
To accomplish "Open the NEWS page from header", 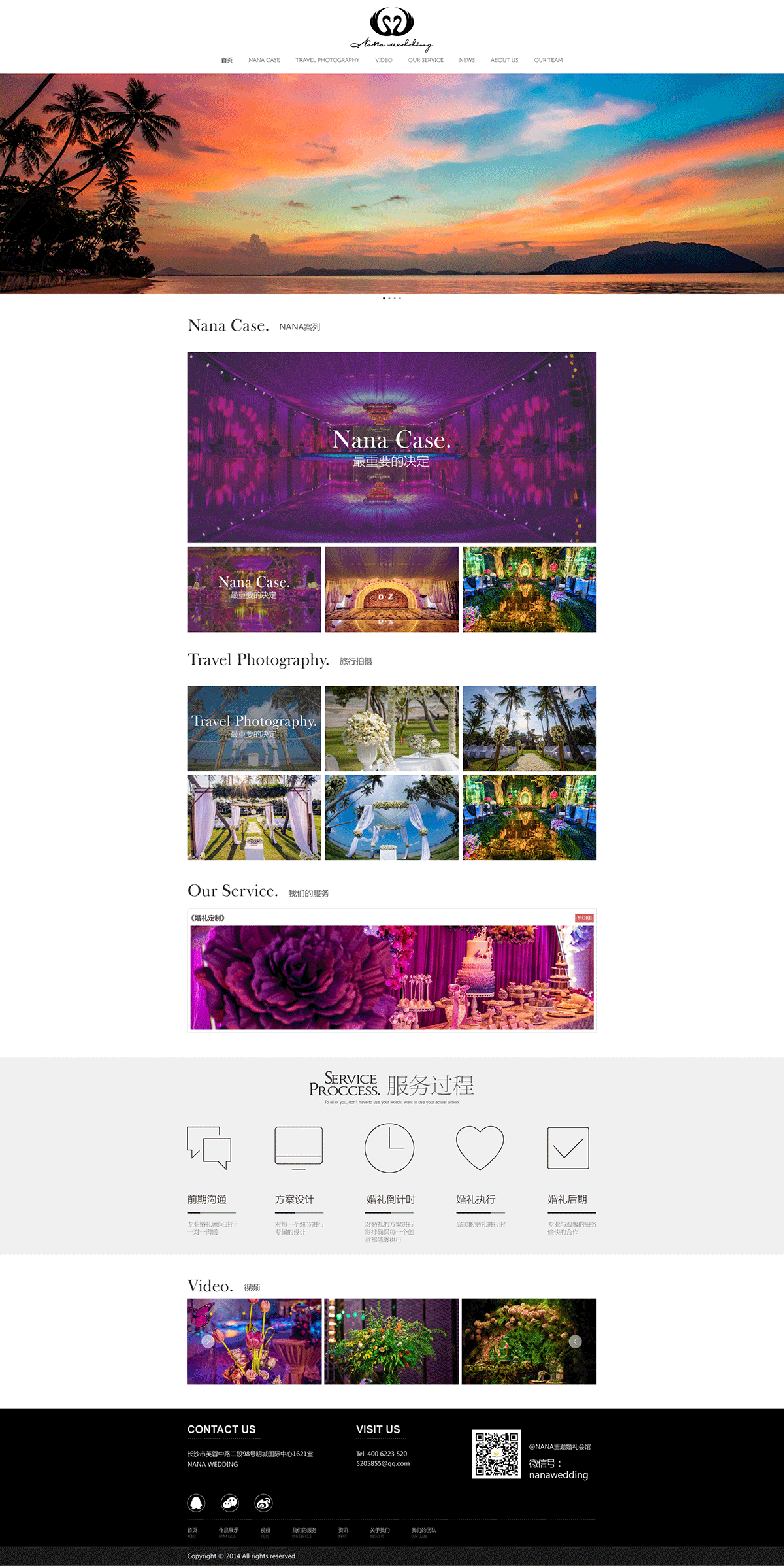I will (x=466, y=60).
